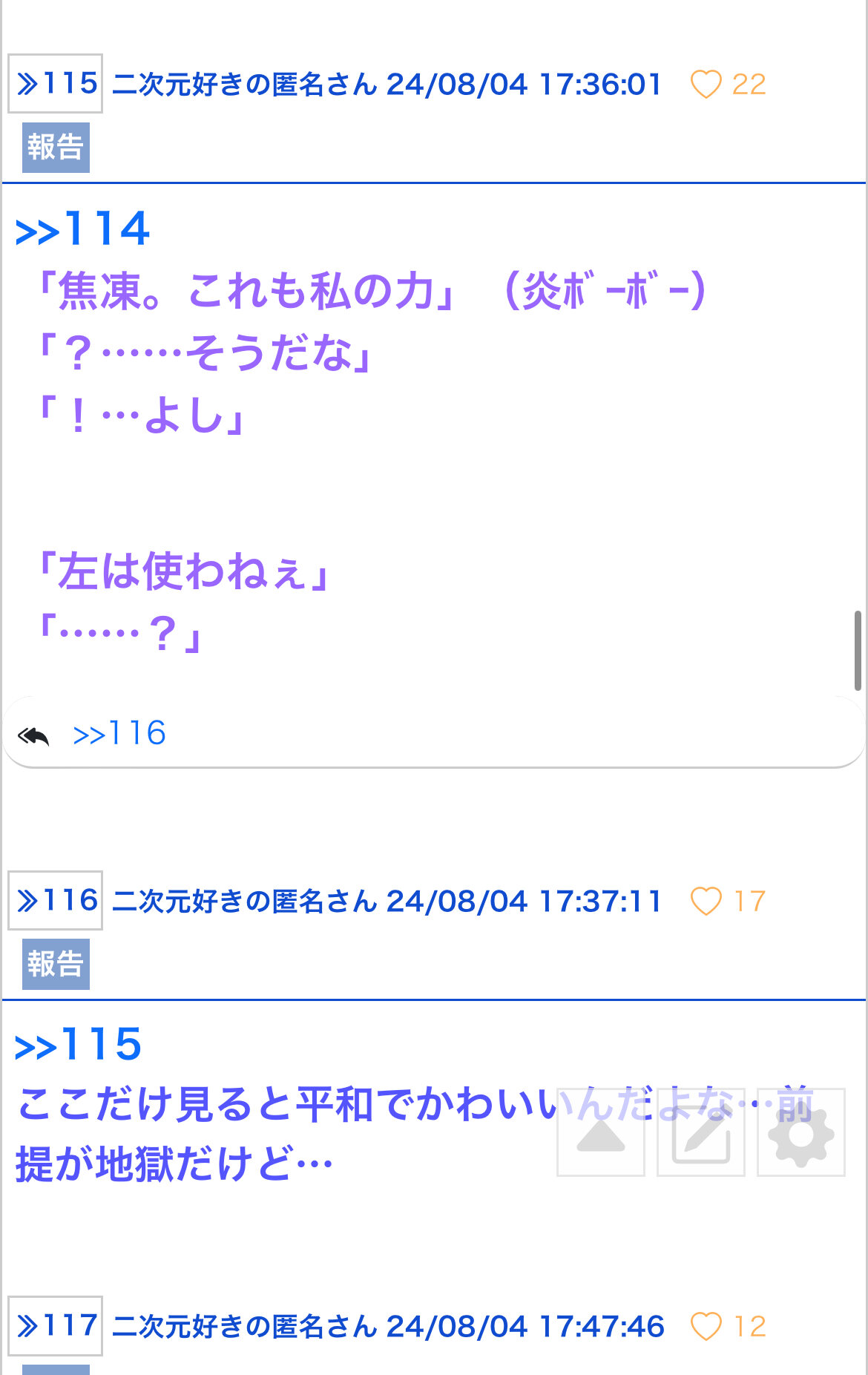Tap the >>115 post number button
Viewport: 868px width, 1375px height.
click(x=56, y=83)
